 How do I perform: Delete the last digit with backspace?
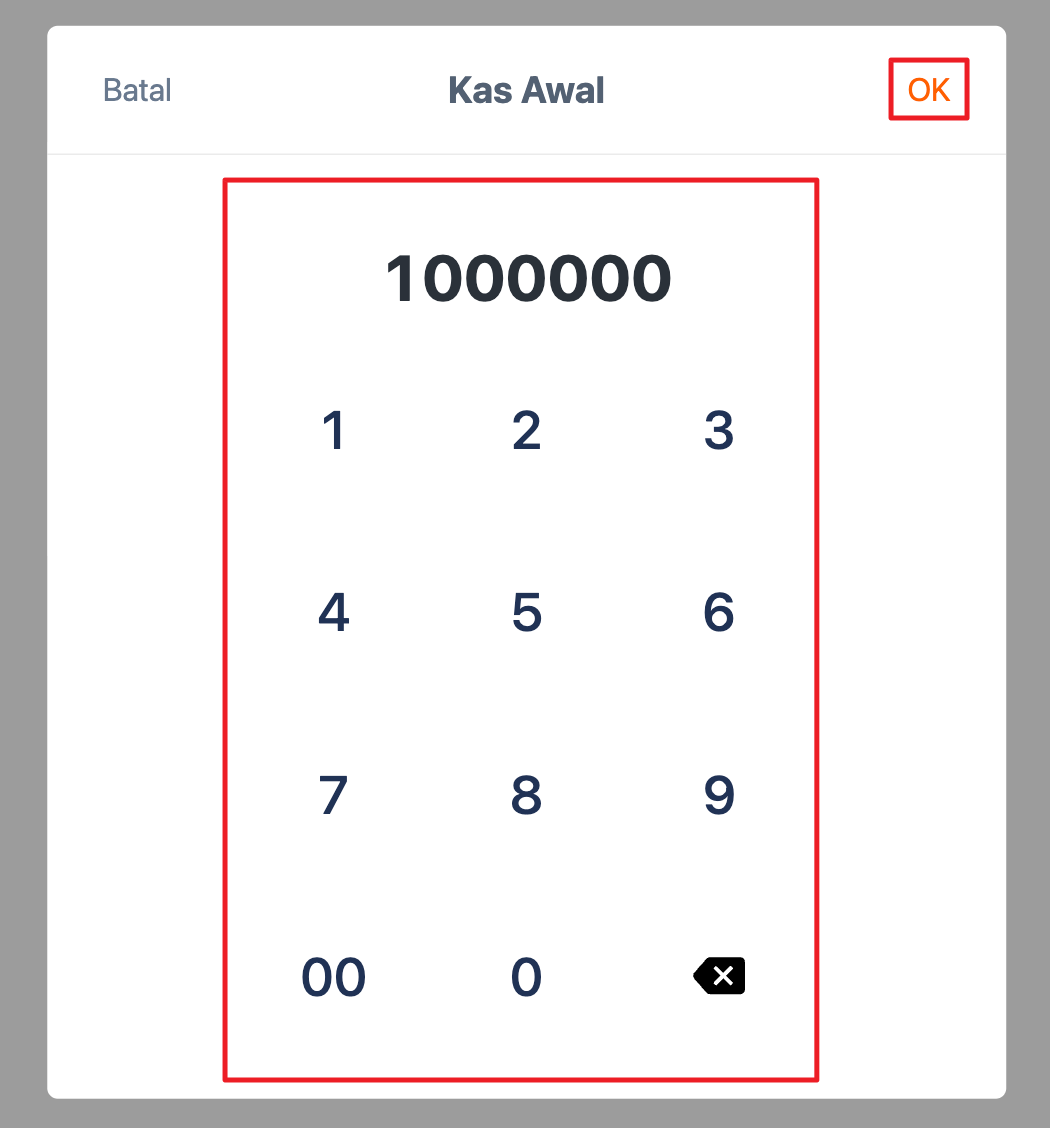click(719, 976)
